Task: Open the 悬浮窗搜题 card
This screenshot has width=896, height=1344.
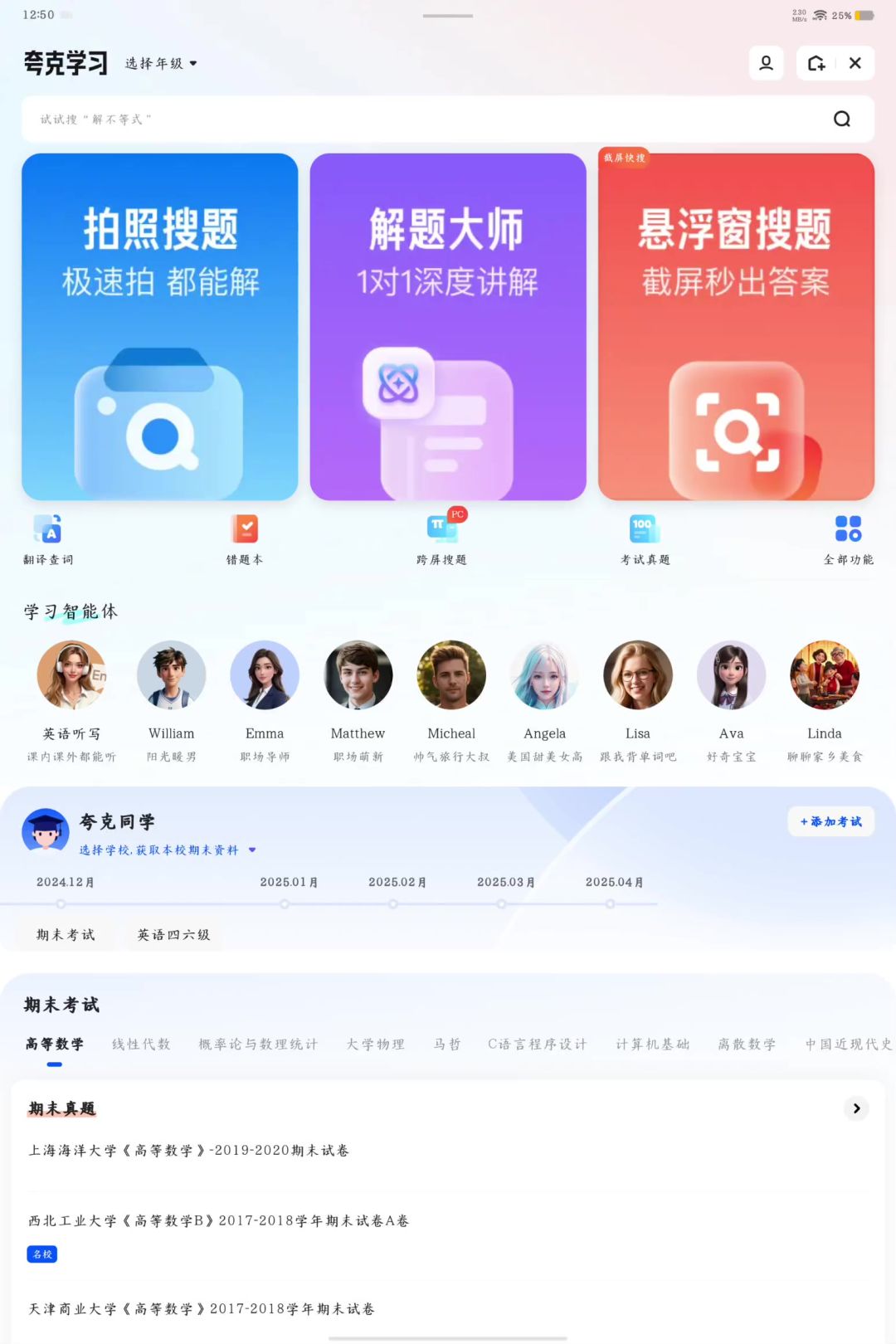Action: [x=736, y=326]
